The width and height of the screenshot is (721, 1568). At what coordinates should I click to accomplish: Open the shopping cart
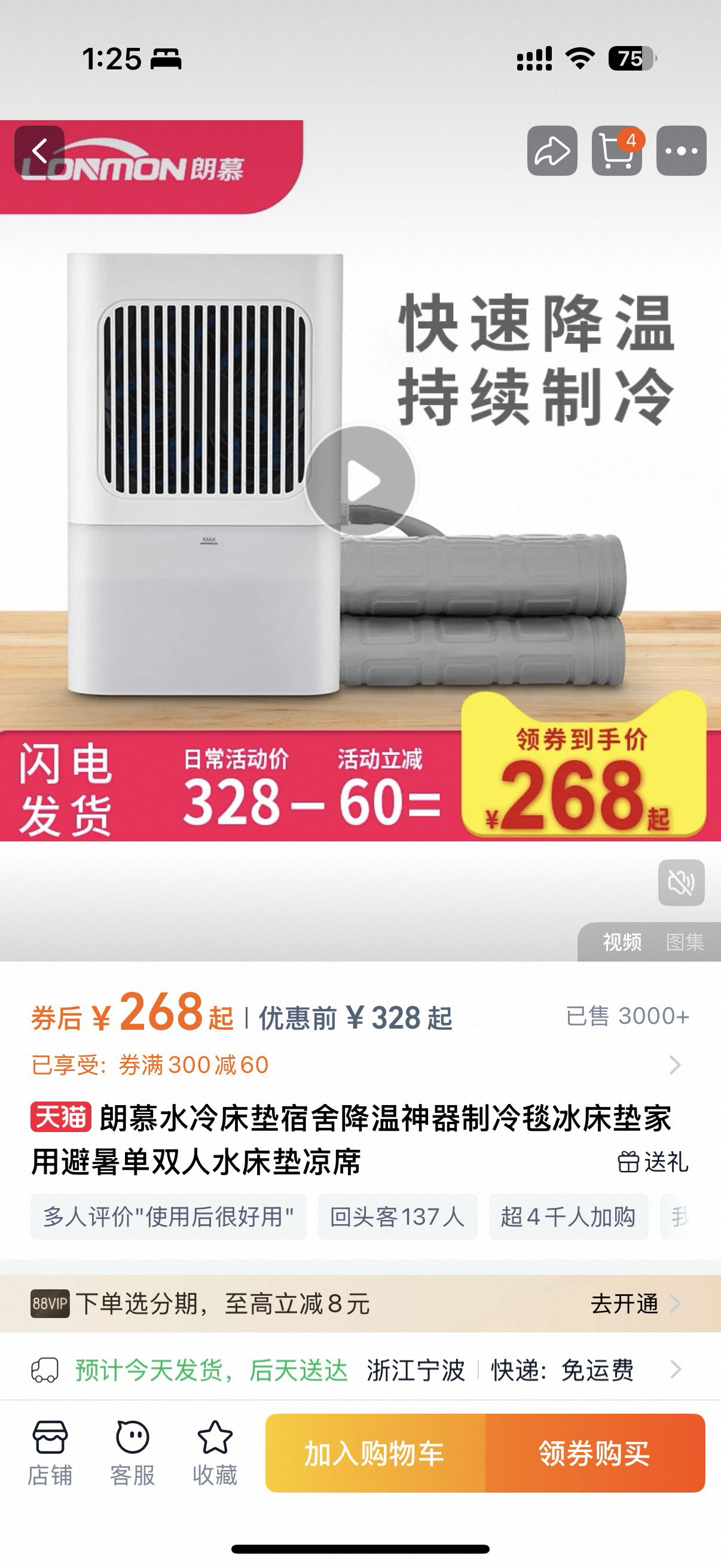[617, 151]
